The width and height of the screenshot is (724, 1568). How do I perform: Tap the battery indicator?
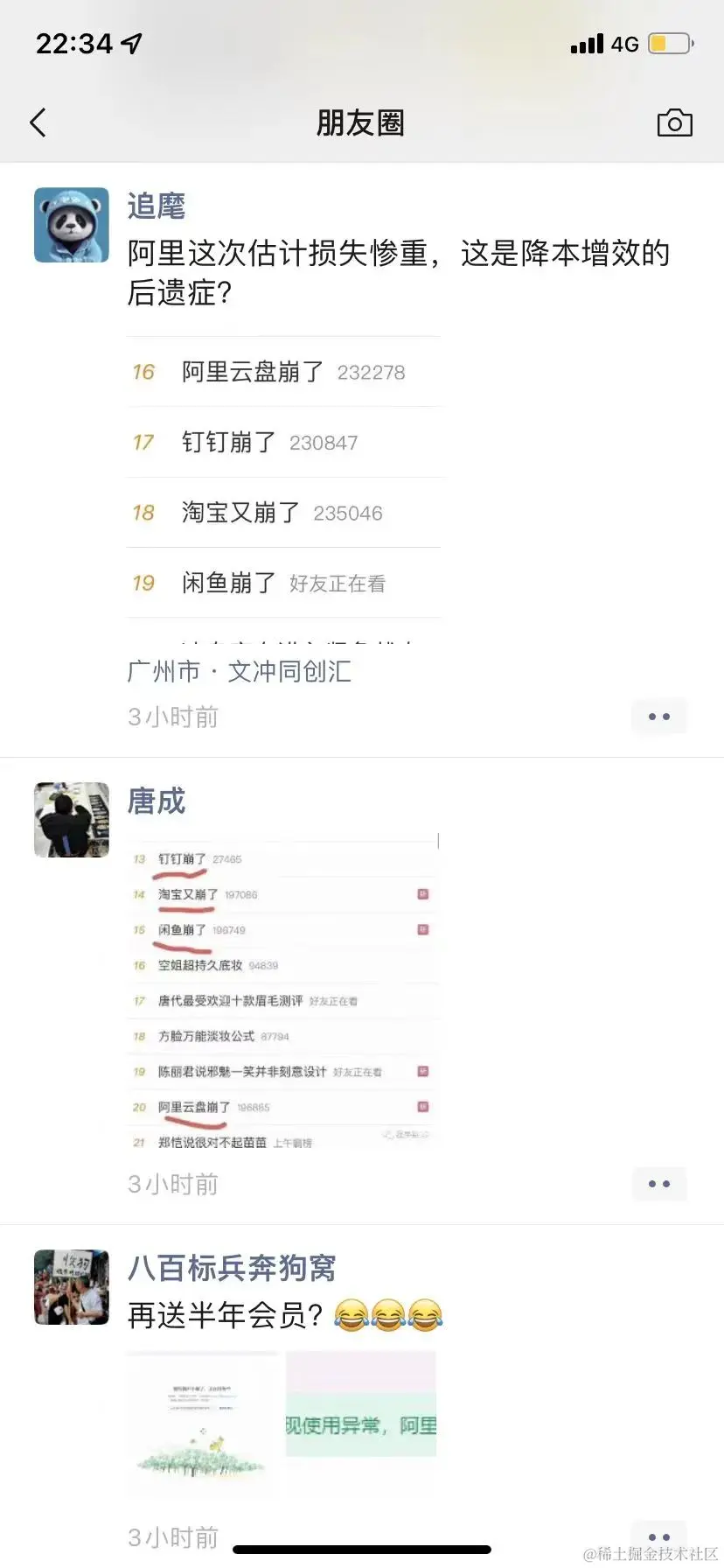pyautogui.click(x=670, y=41)
